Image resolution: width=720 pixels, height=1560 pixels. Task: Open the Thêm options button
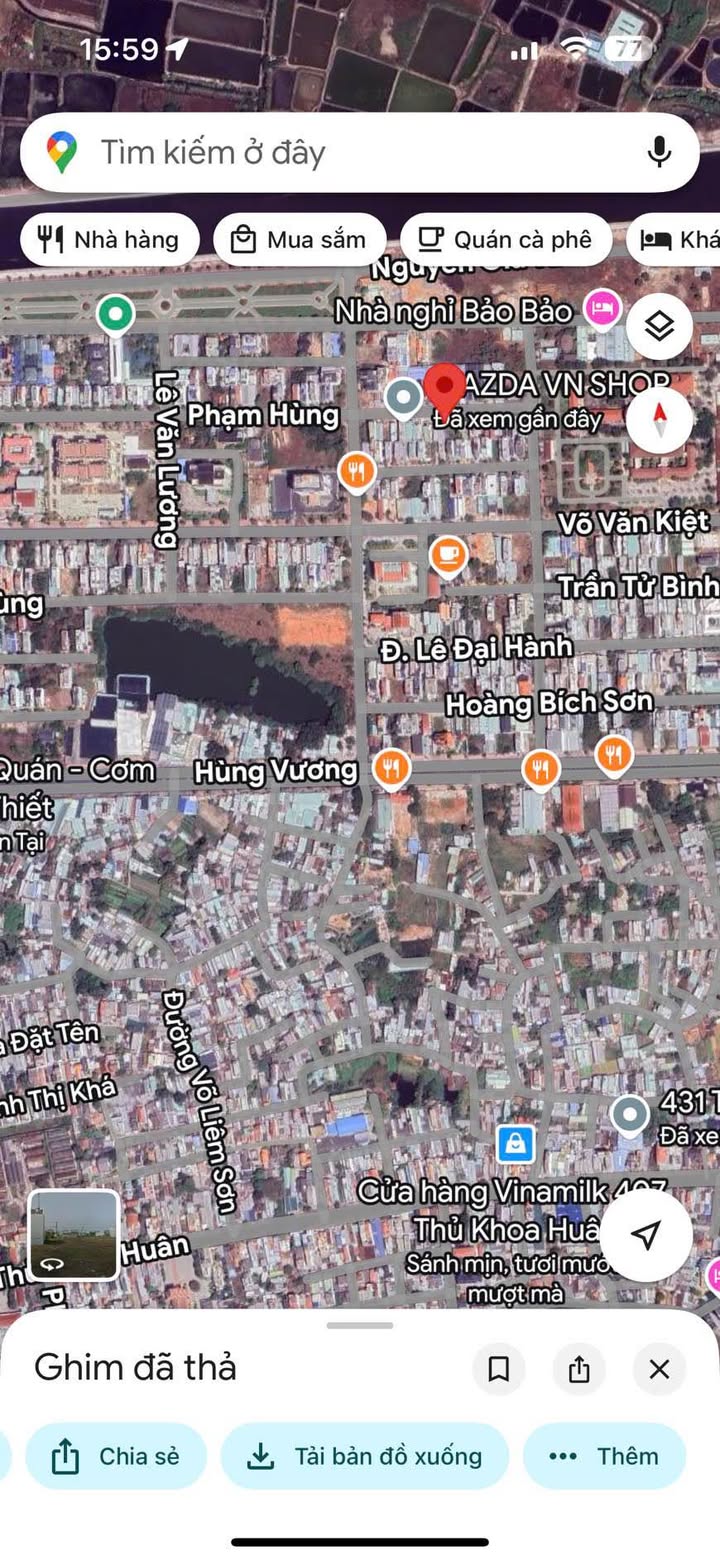(x=604, y=1456)
